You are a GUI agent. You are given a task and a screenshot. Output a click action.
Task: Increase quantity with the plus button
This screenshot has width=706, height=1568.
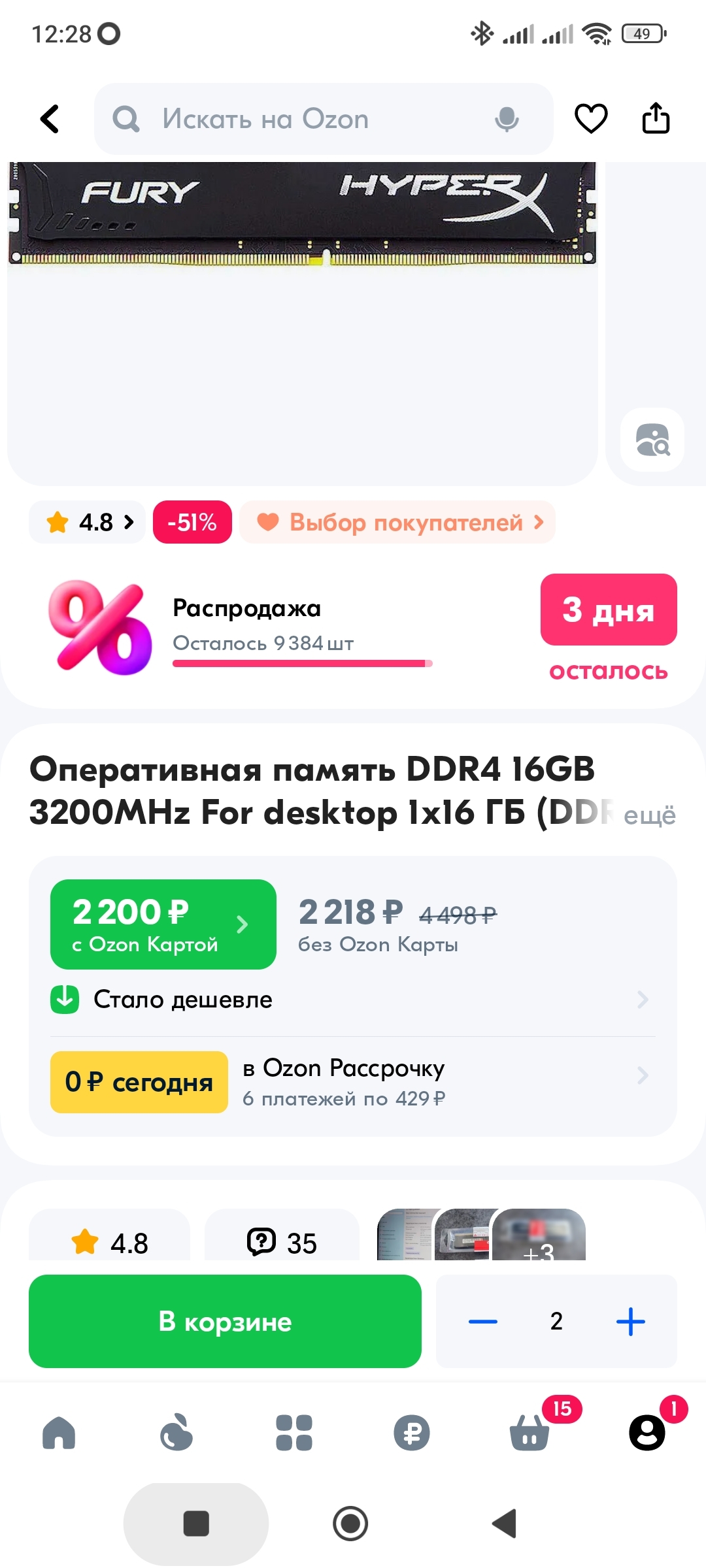pos(630,1321)
